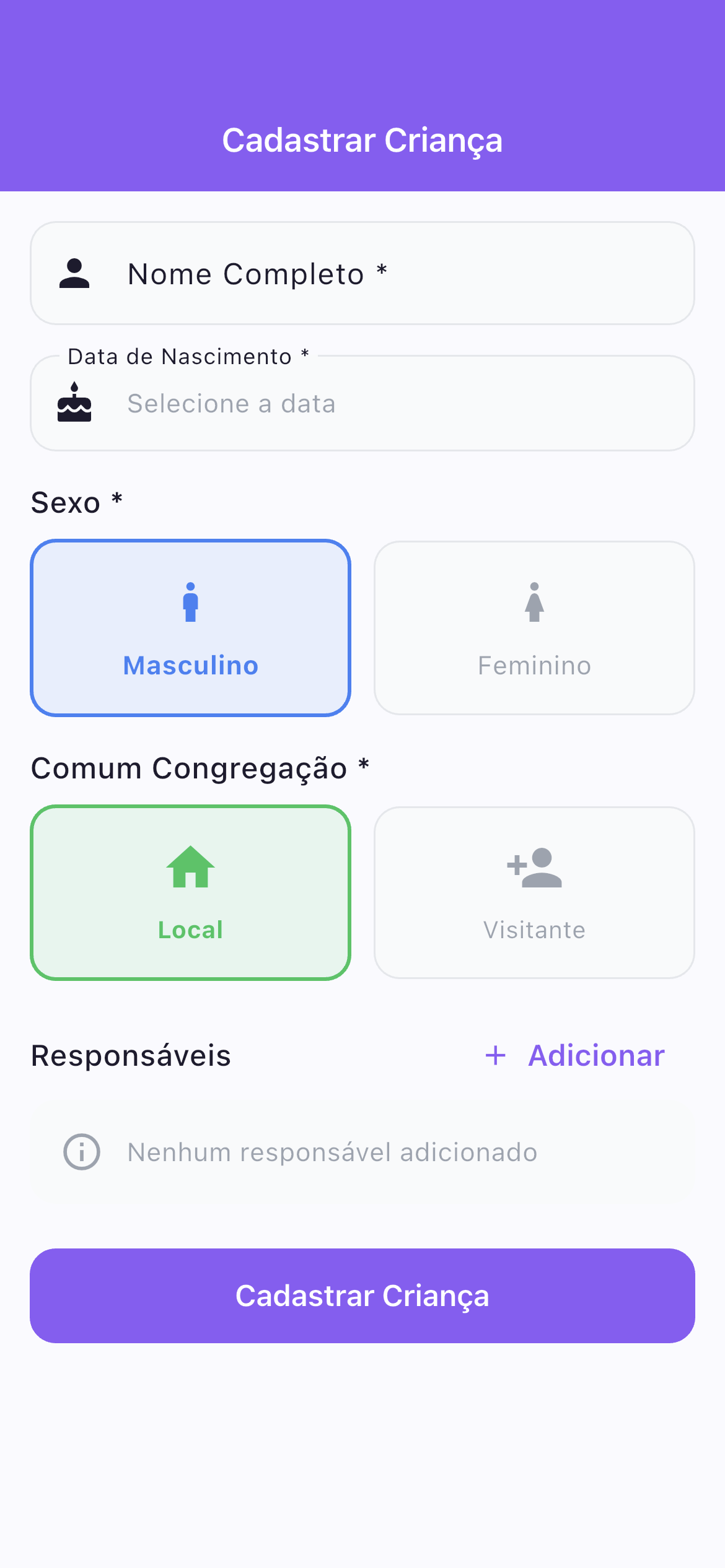Click the Adicionar link

(596, 1056)
